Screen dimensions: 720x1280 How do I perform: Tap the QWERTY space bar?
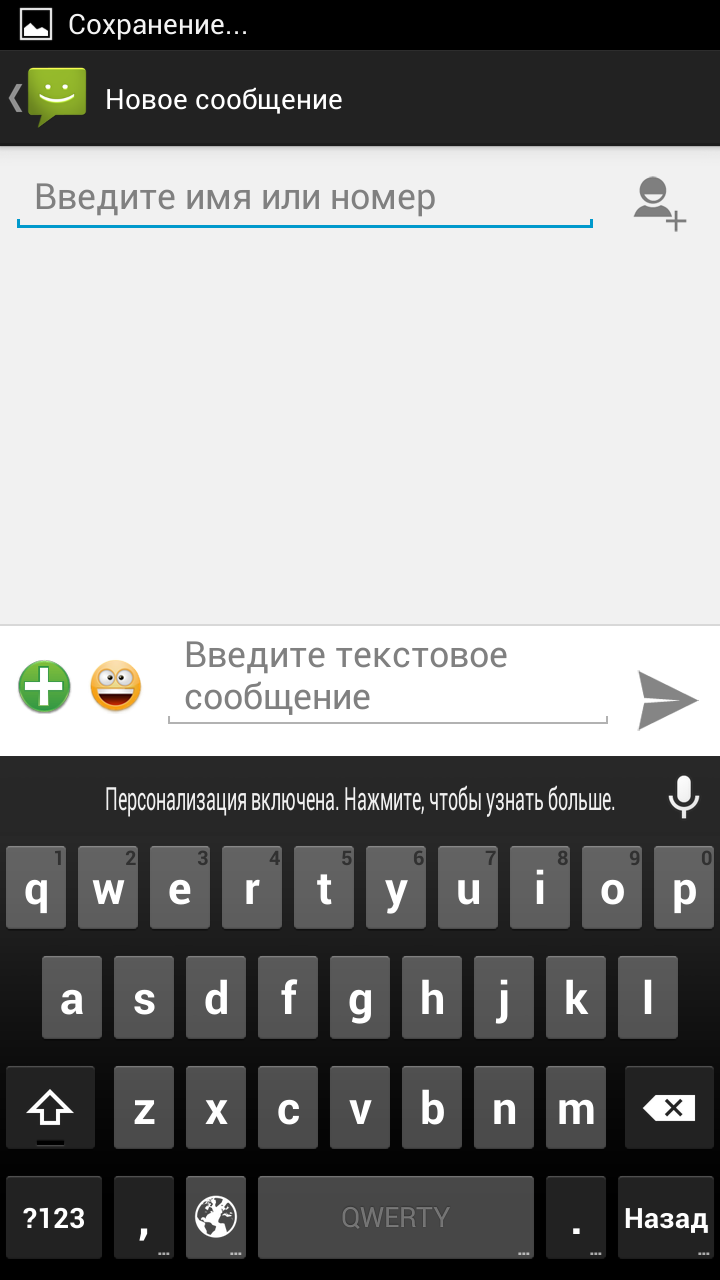395,1218
